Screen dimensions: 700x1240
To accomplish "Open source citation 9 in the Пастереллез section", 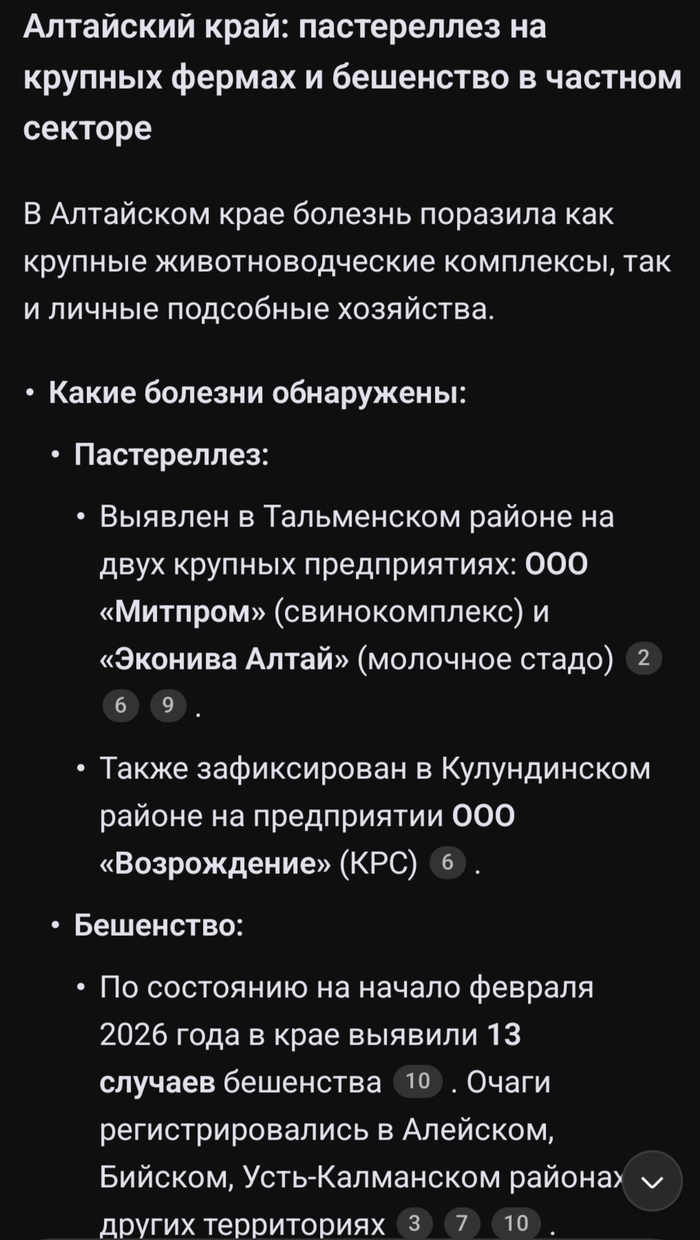I will [168, 706].
